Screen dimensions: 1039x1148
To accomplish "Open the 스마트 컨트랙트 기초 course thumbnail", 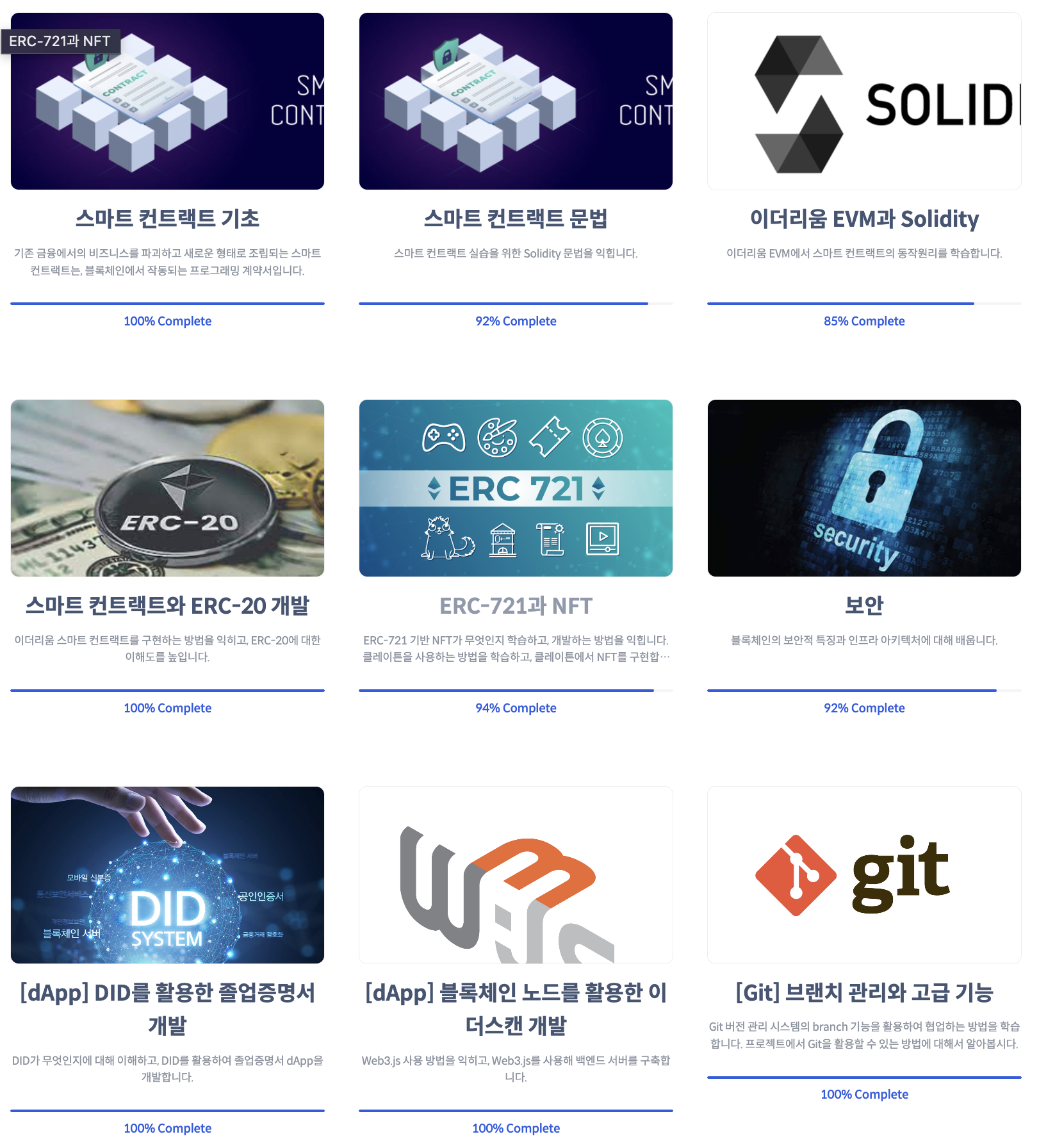I will pos(167,101).
